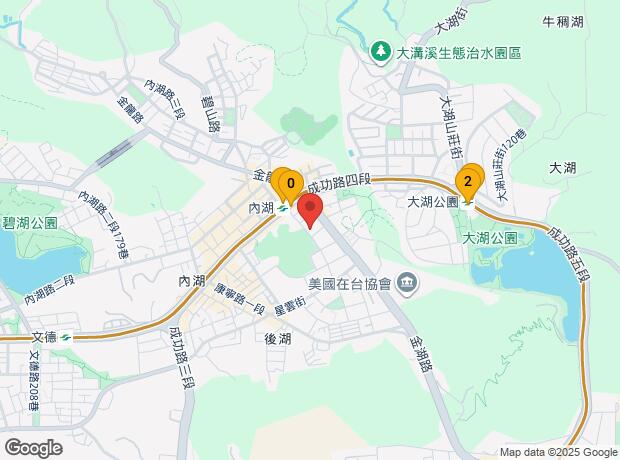The height and width of the screenshot is (460, 620).
Task: Select the 文德 metro station icon
Action: [65, 338]
